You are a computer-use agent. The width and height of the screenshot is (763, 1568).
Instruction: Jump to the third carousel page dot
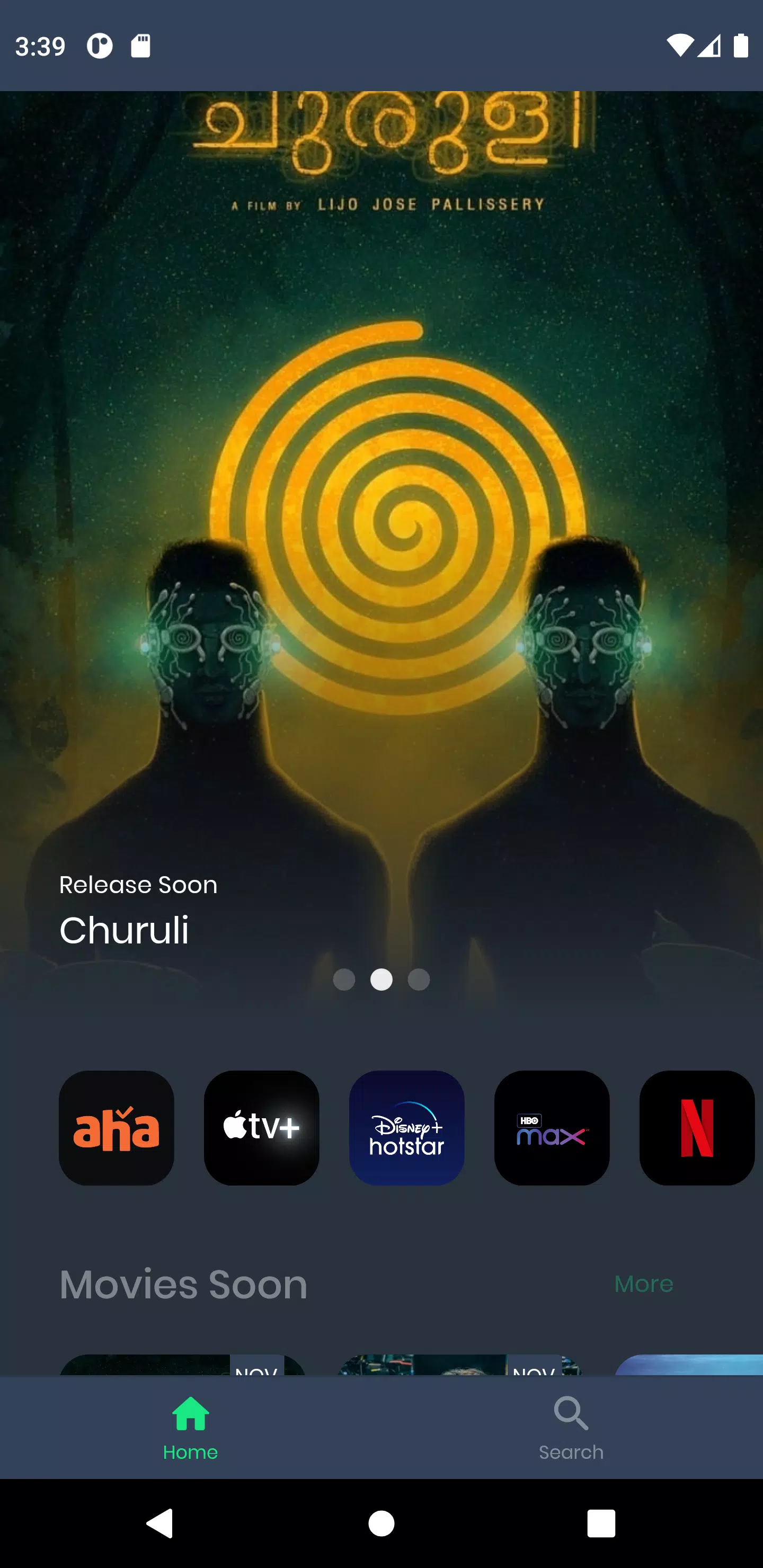[x=419, y=979]
